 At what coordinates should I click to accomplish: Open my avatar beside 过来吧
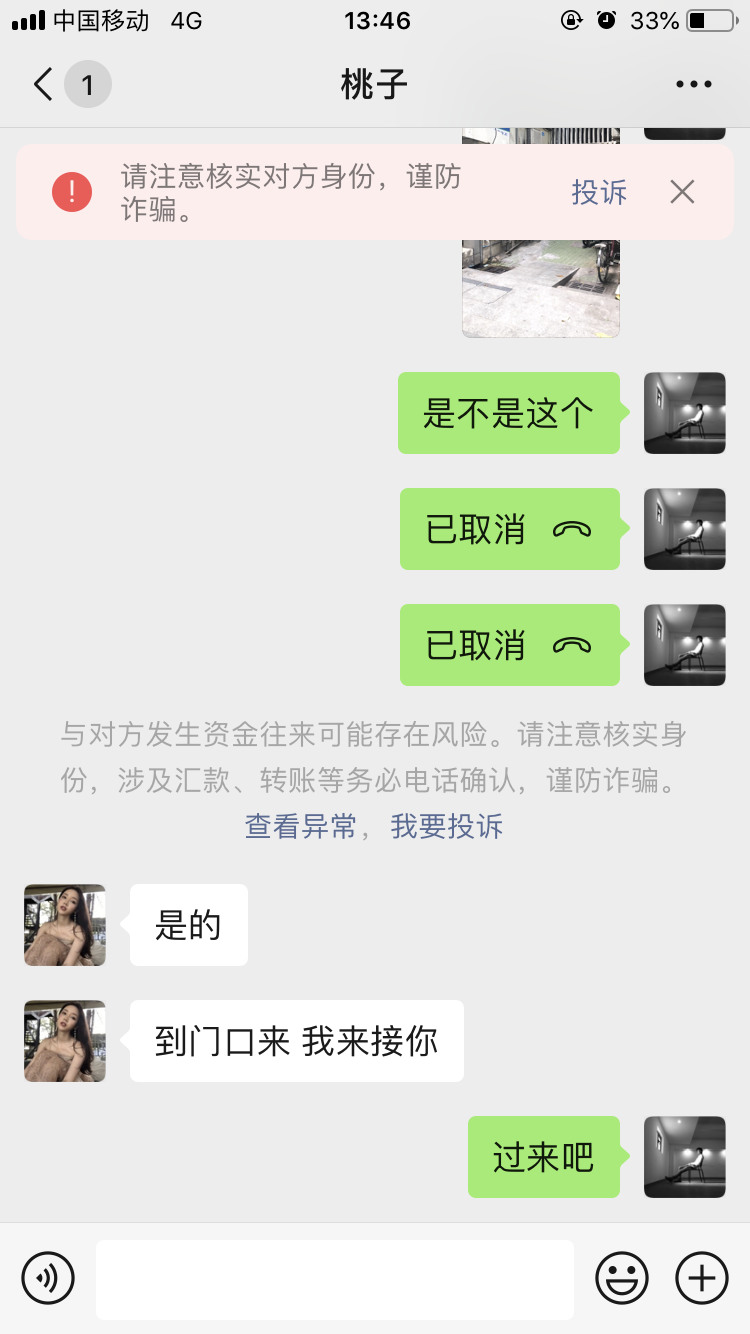click(685, 1157)
